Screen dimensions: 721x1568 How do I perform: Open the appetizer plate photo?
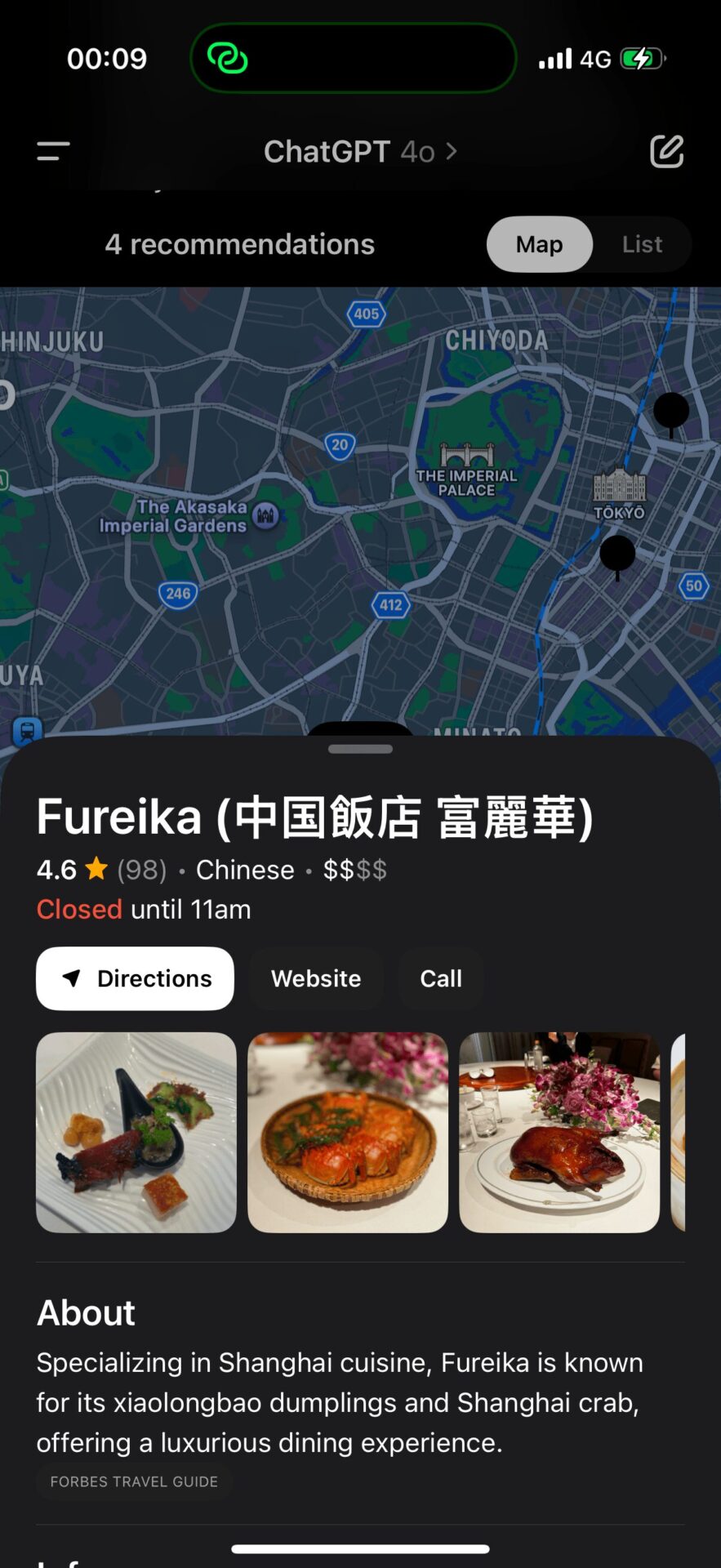136,1132
